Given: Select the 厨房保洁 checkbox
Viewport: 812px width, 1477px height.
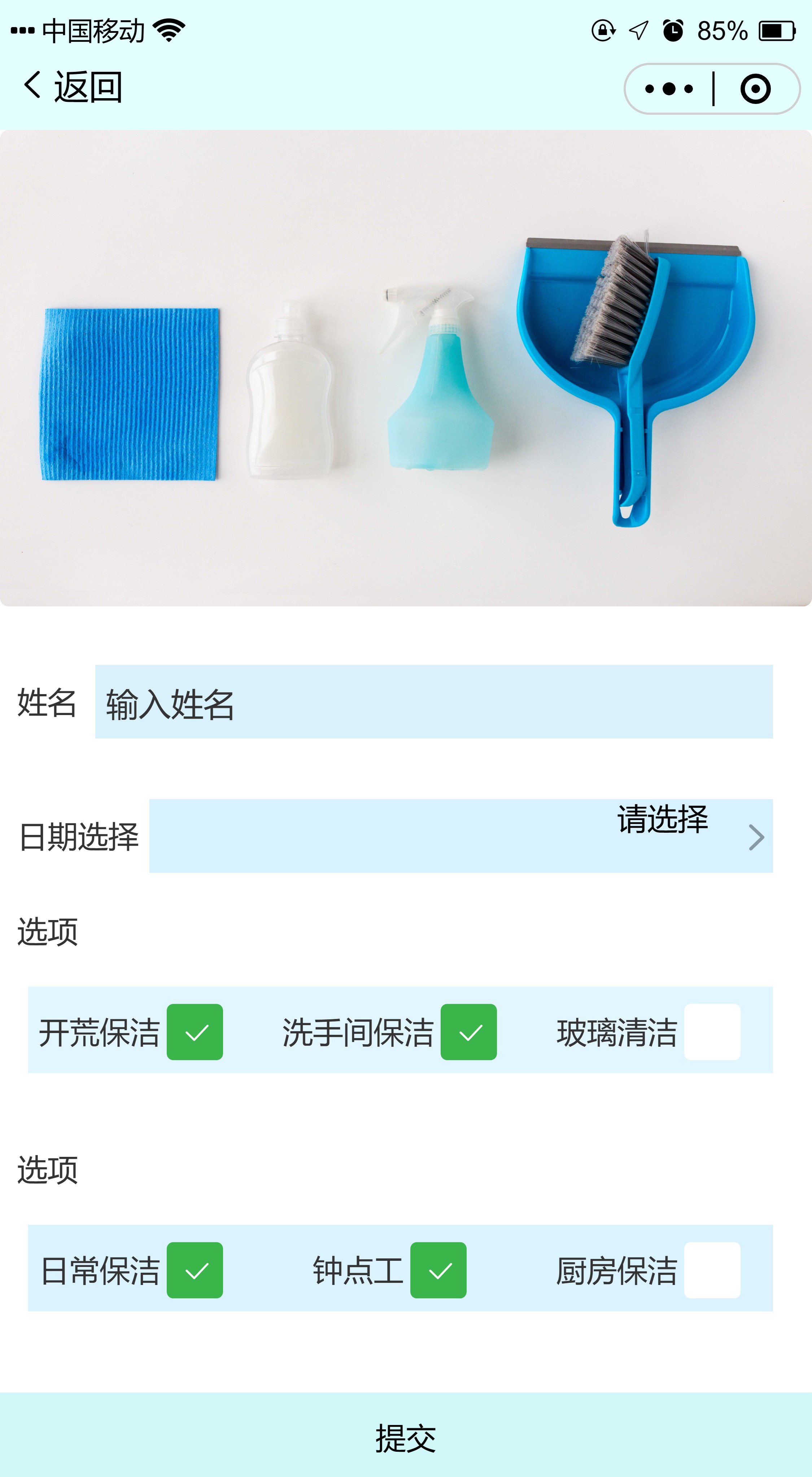Looking at the screenshot, I should [712, 1270].
